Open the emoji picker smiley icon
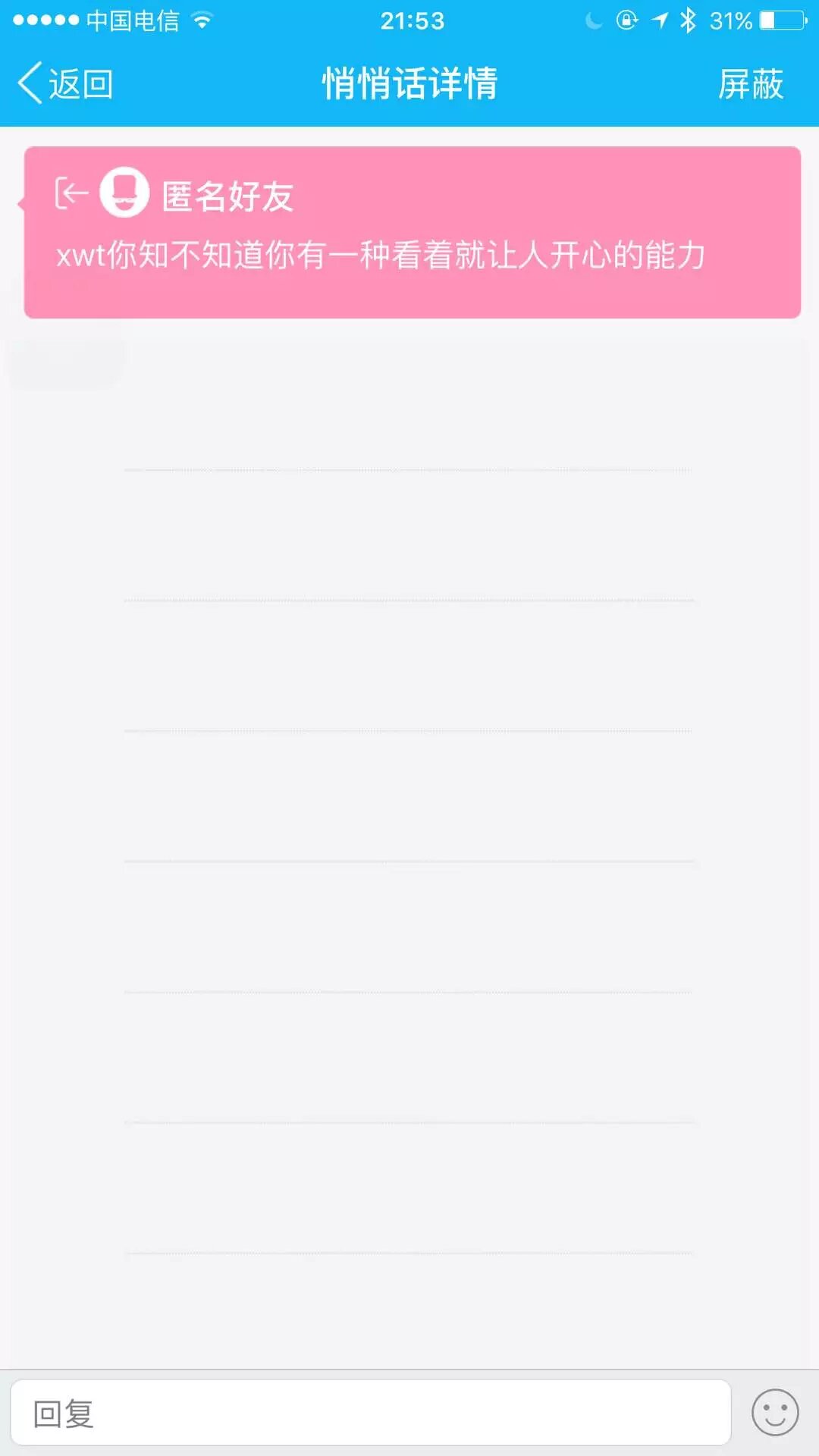Screen dimensions: 819x1456 pyautogui.click(x=774, y=1412)
